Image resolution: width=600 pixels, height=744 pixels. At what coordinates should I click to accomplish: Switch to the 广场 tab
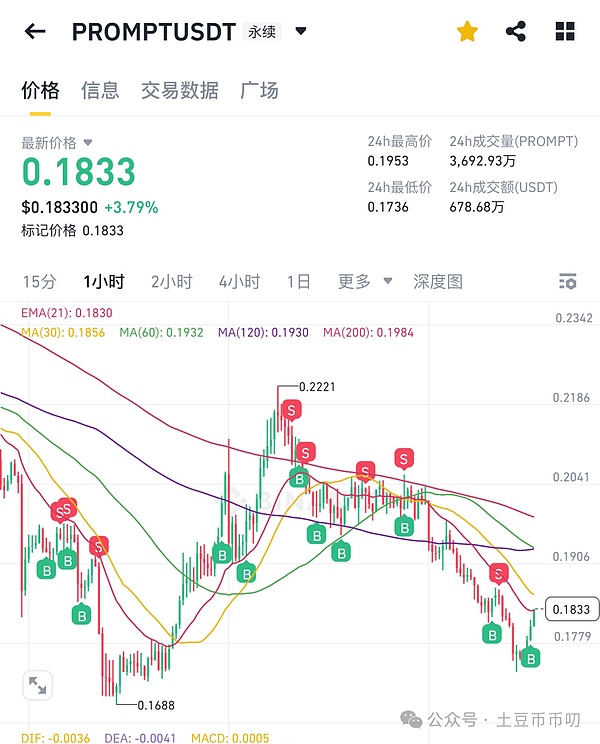point(259,90)
